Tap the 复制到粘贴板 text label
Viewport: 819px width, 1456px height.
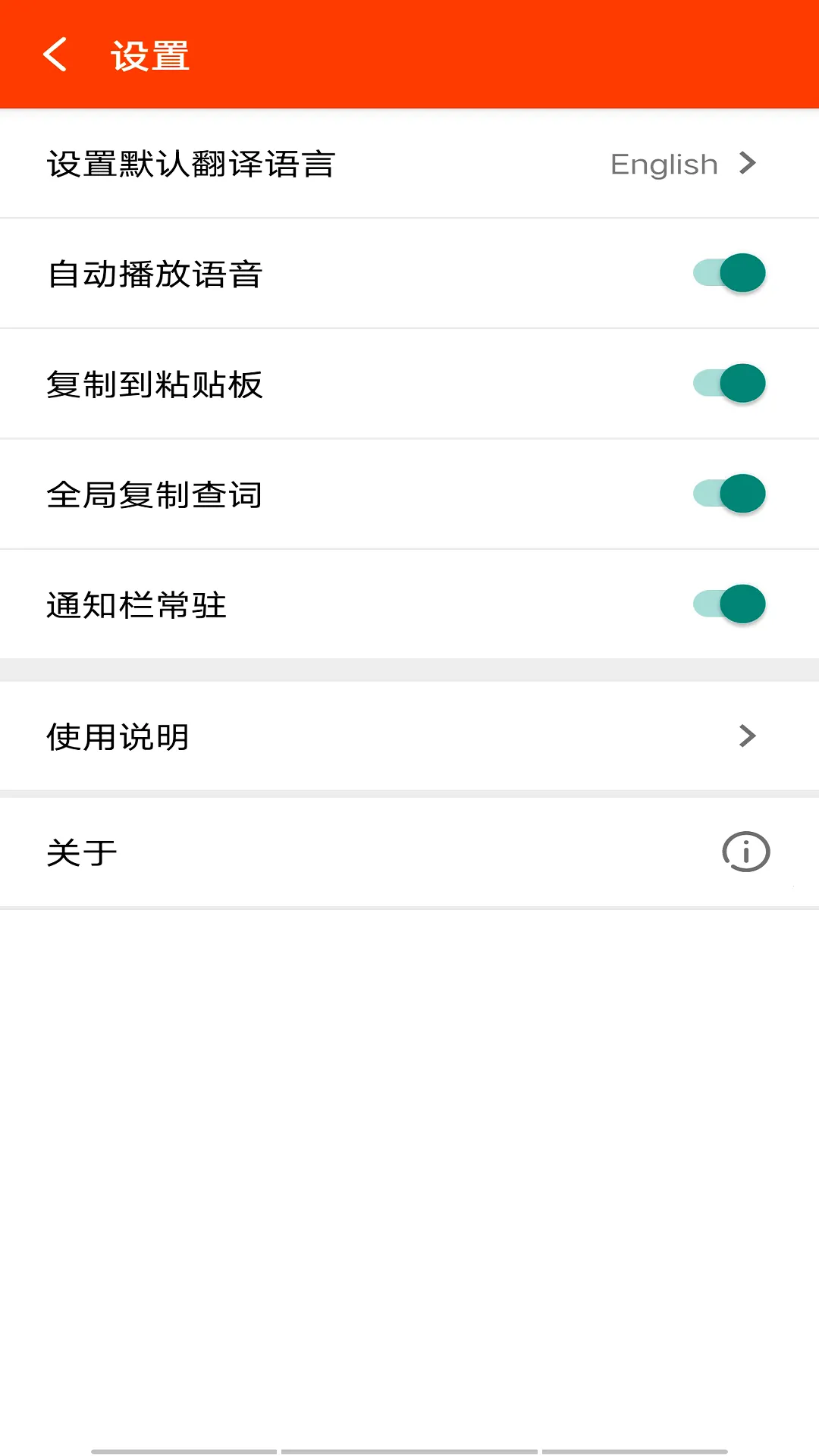[155, 385]
